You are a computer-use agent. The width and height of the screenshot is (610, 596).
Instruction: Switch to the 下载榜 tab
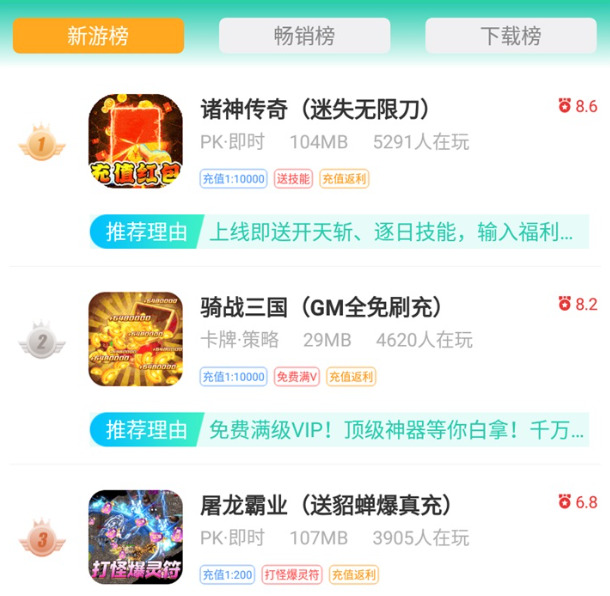tap(510, 36)
